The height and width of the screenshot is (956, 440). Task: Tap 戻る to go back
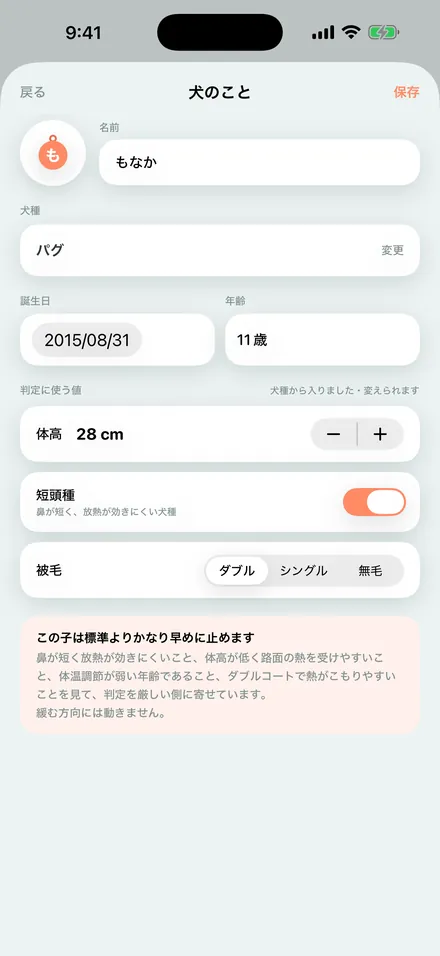pyautogui.click(x=32, y=92)
